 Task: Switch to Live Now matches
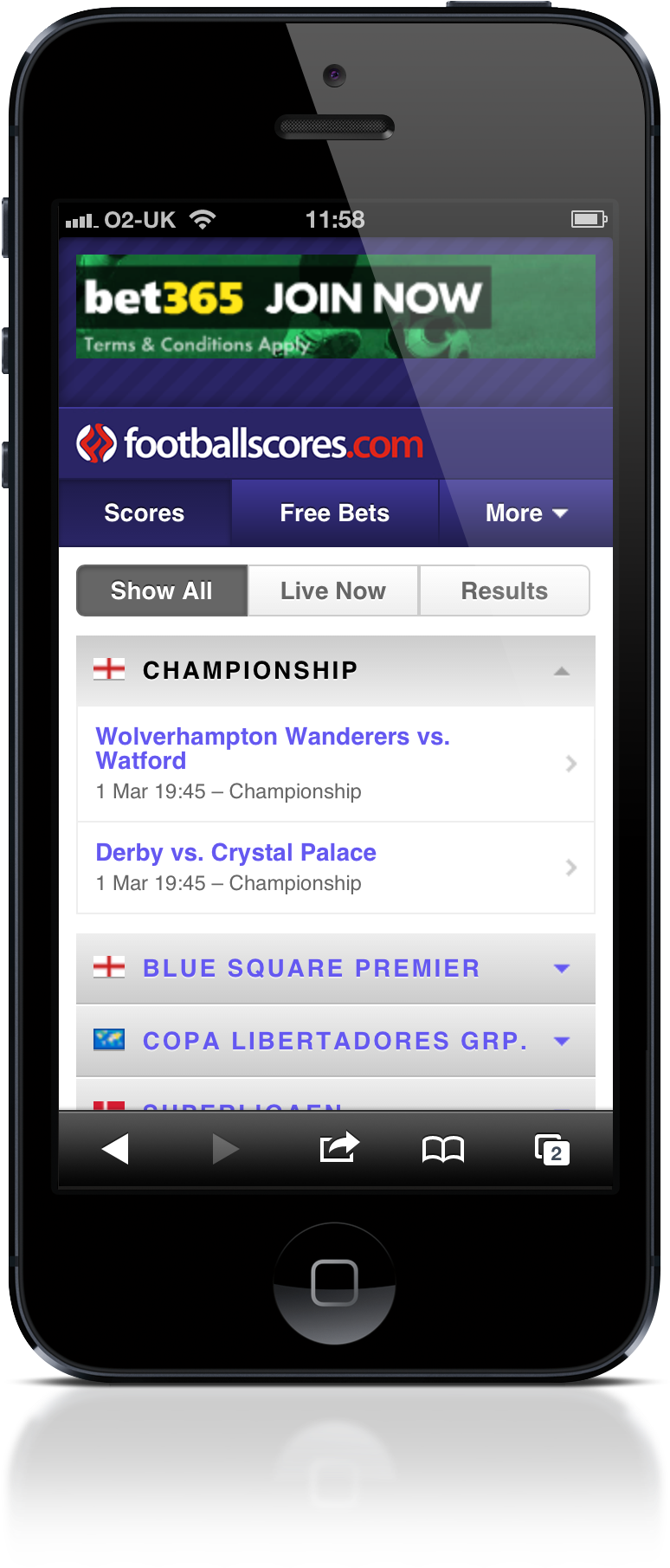333,591
